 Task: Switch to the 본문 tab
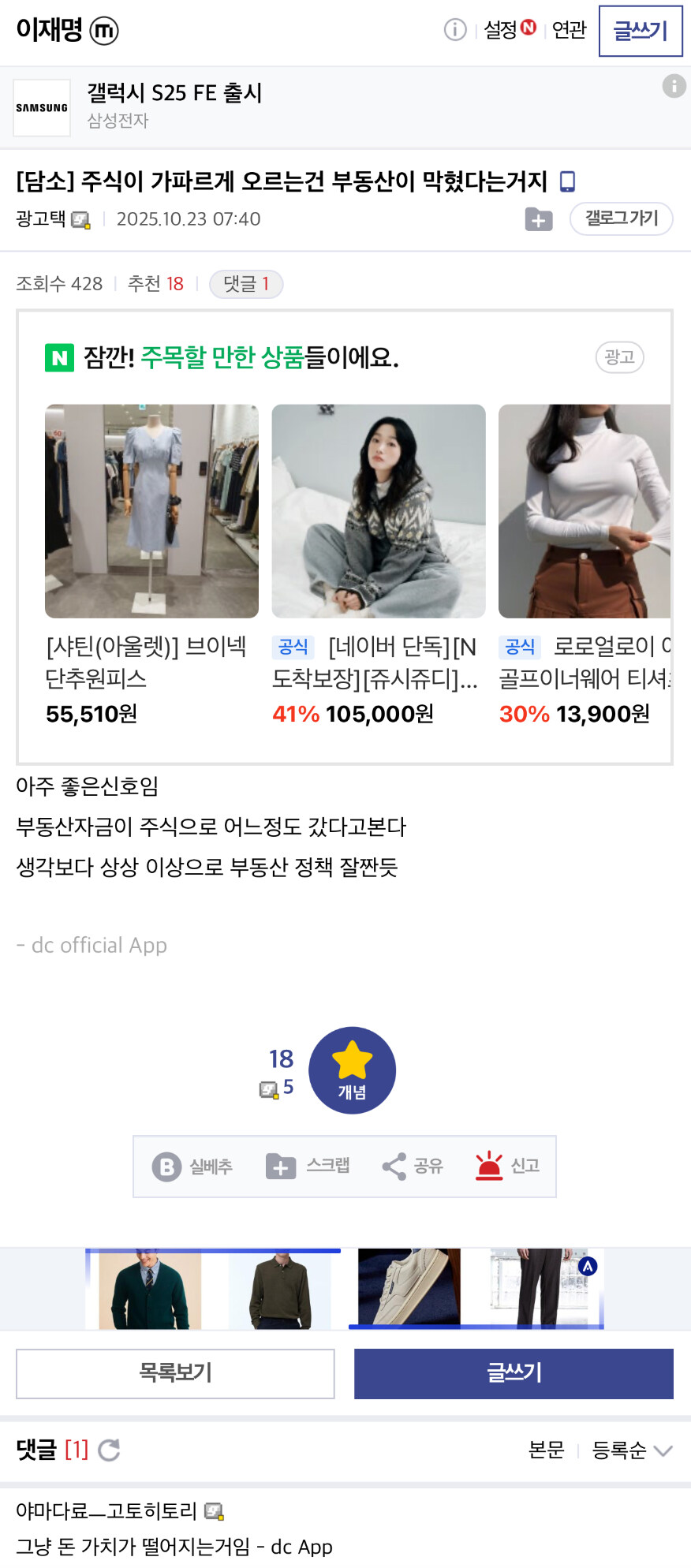(546, 1450)
